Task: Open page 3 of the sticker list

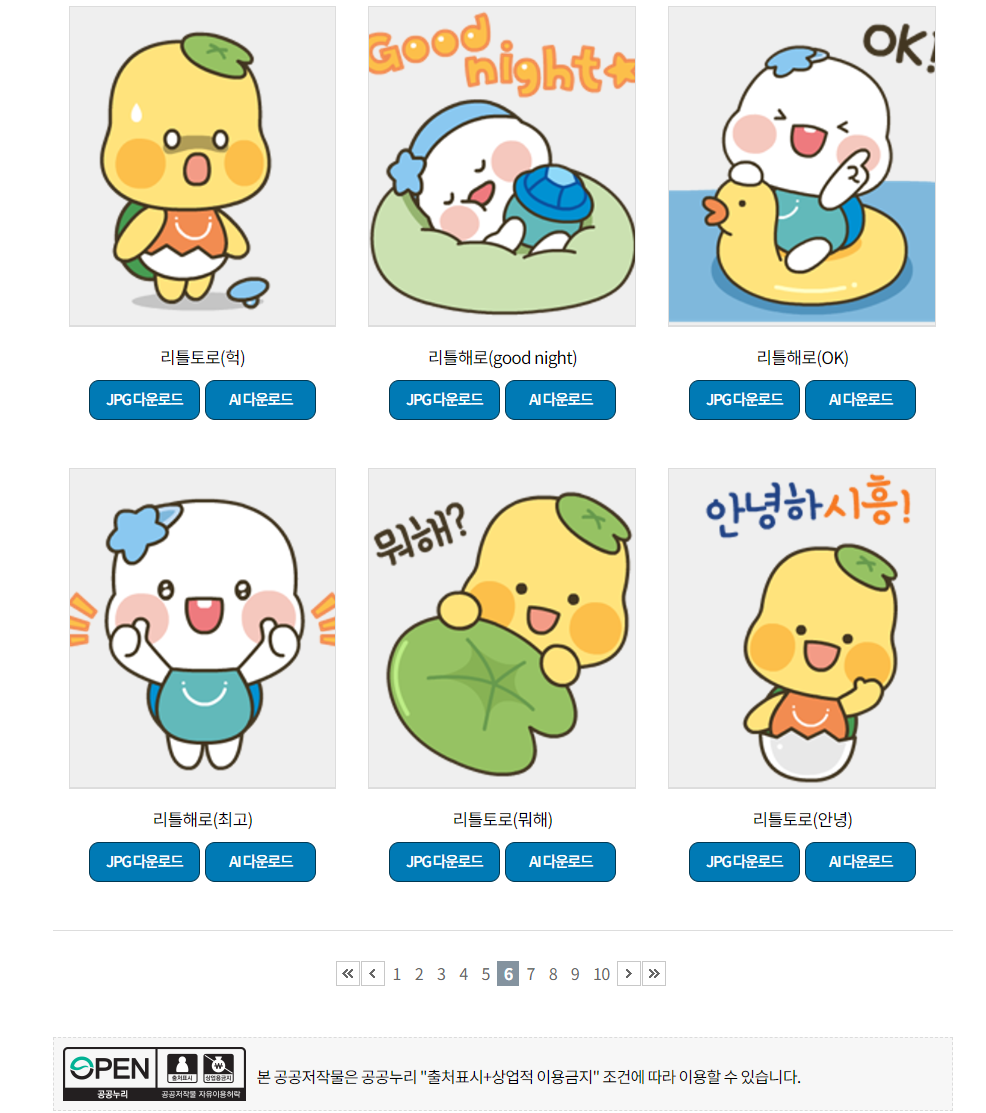Action: pyautogui.click(x=441, y=972)
